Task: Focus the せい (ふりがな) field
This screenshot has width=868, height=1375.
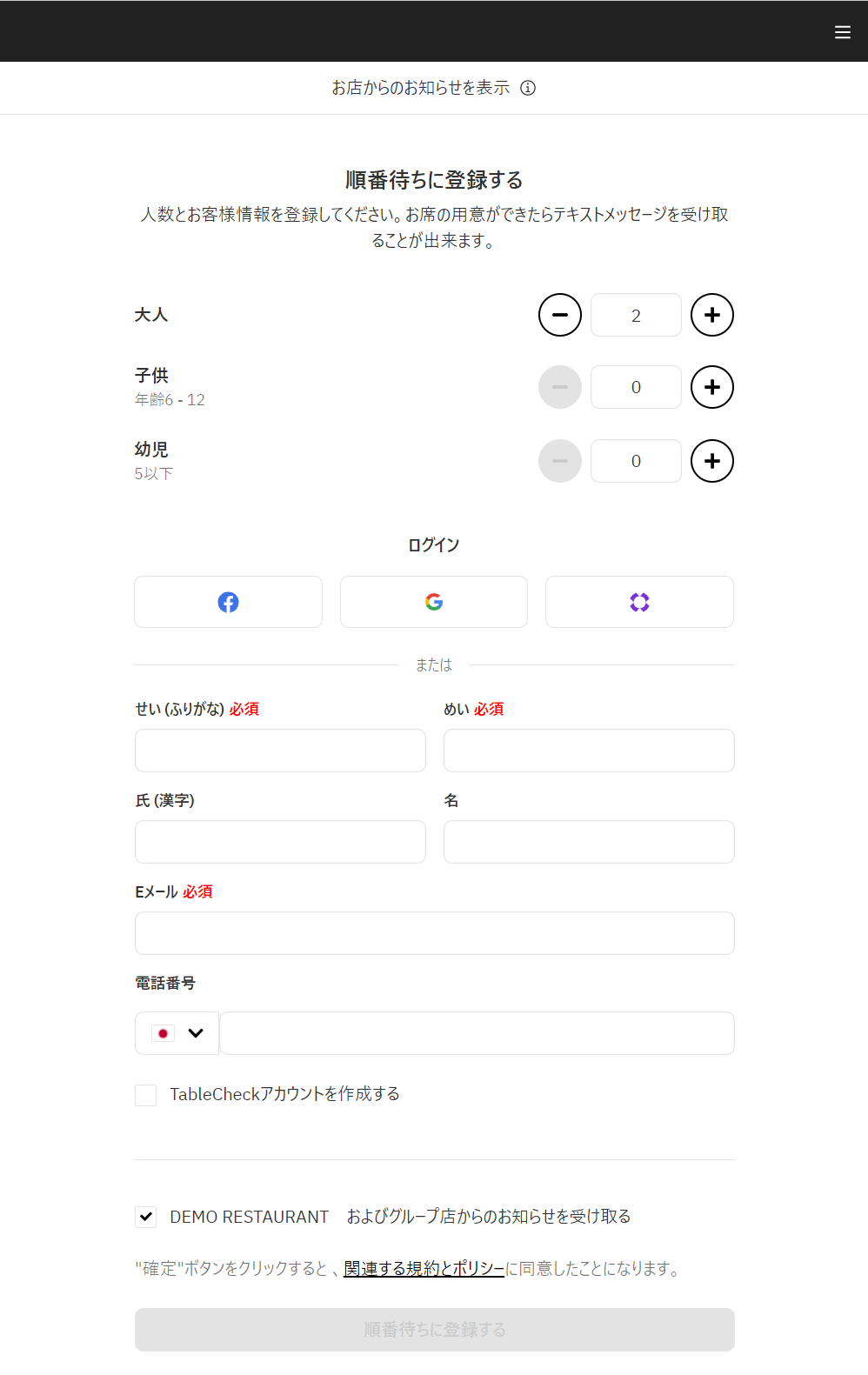Action: pos(280,751)
